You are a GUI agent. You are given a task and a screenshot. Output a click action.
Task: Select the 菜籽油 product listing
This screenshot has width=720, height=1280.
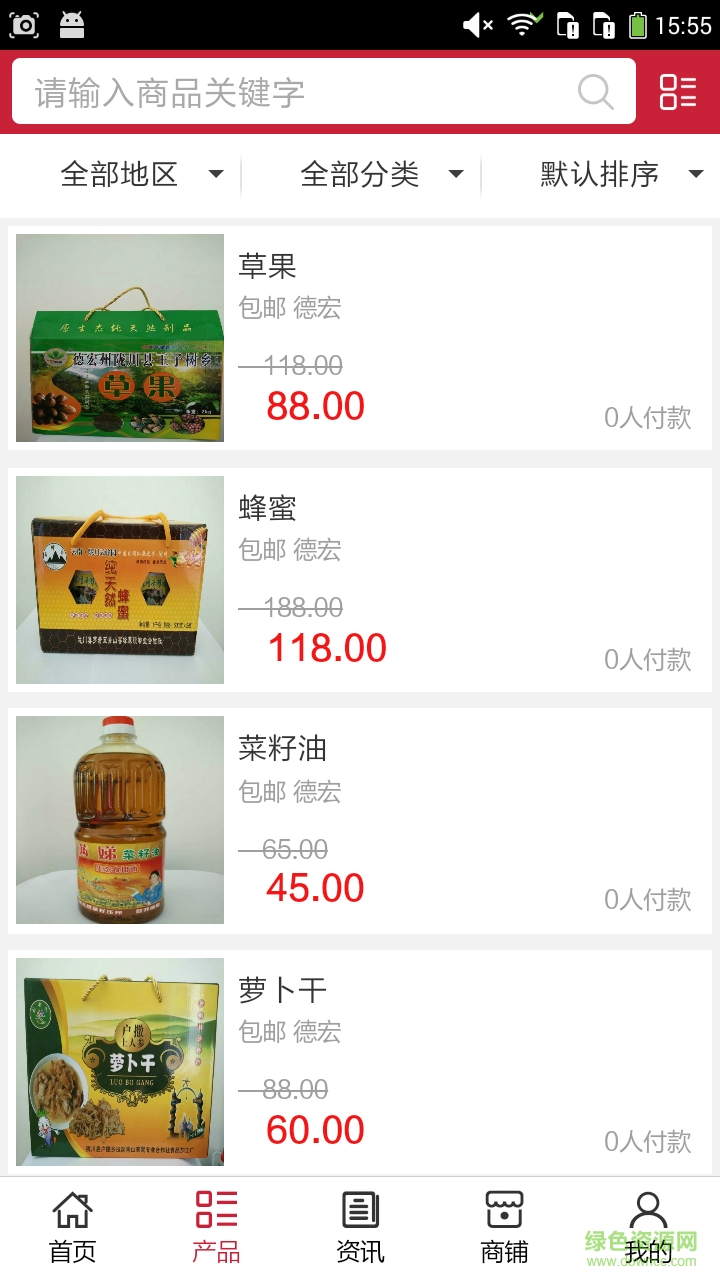click(360, 821)
